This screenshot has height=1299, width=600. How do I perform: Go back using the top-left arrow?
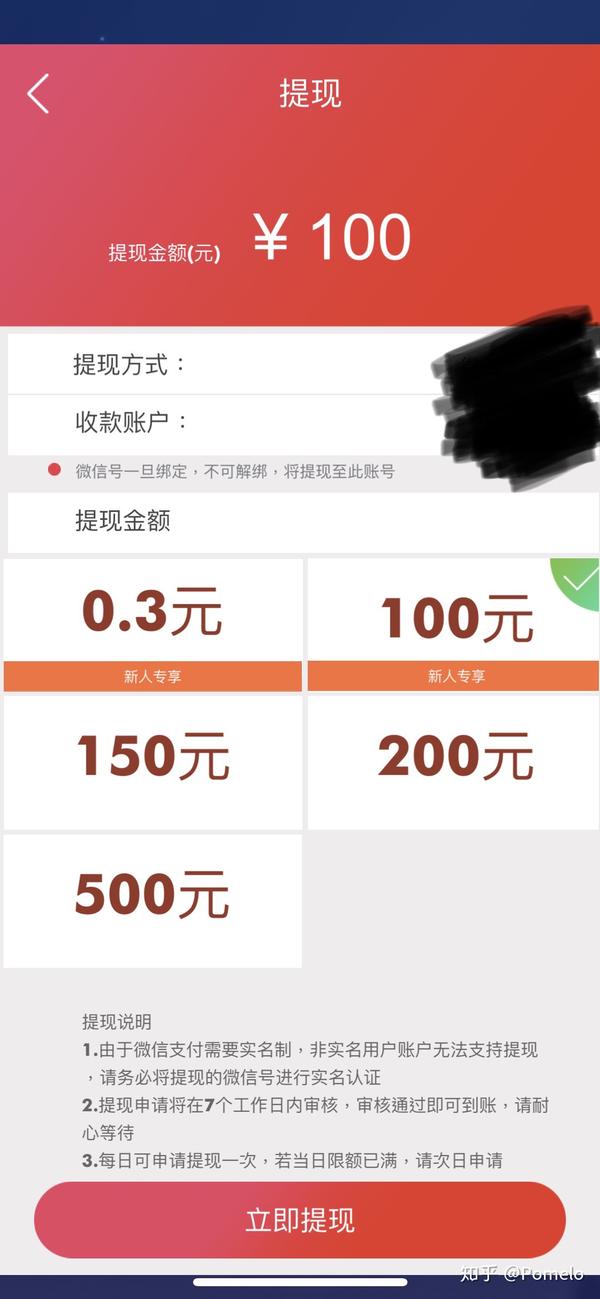tap(38, 94)
